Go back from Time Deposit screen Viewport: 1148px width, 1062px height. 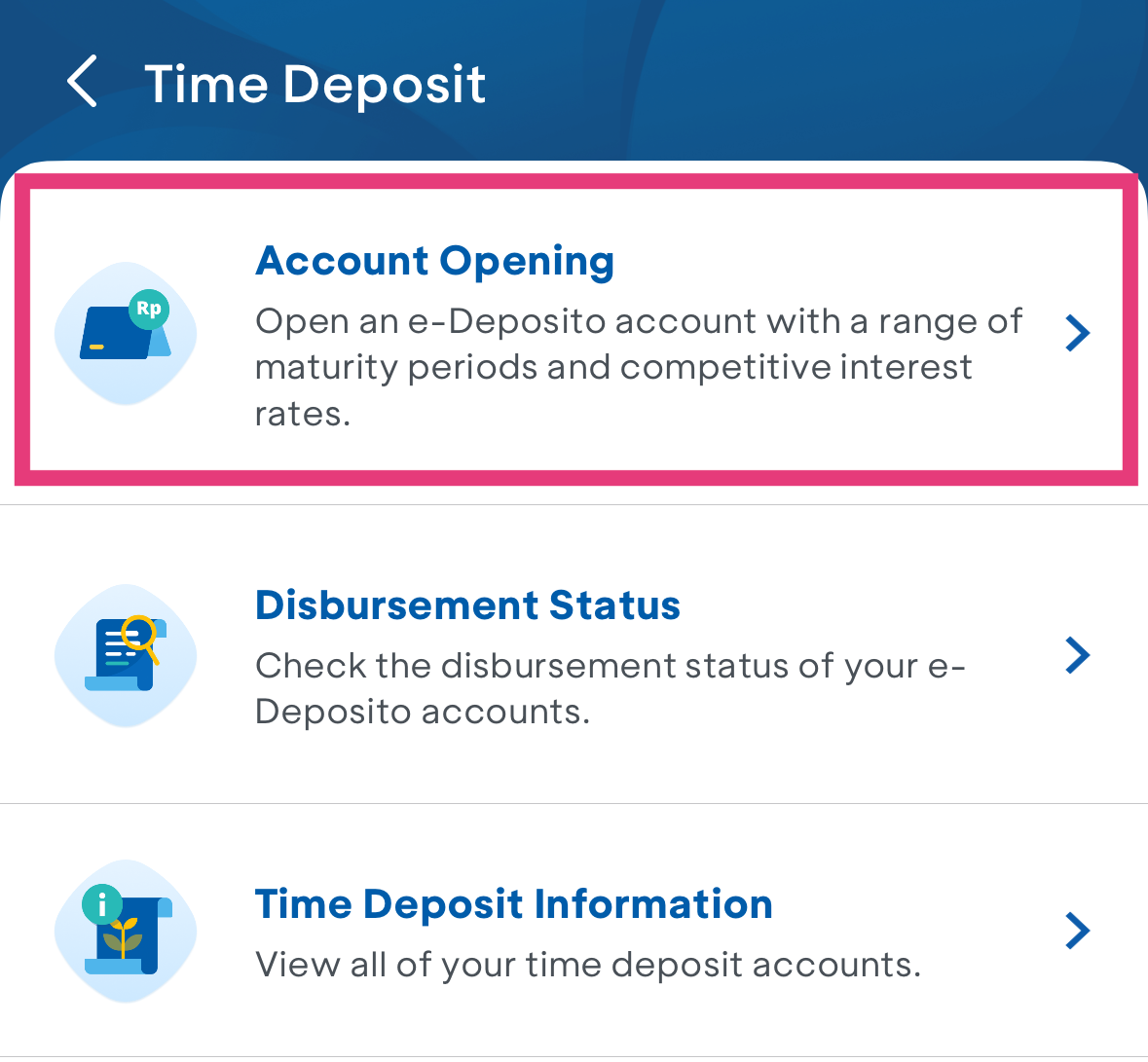[x=83, y=82]
